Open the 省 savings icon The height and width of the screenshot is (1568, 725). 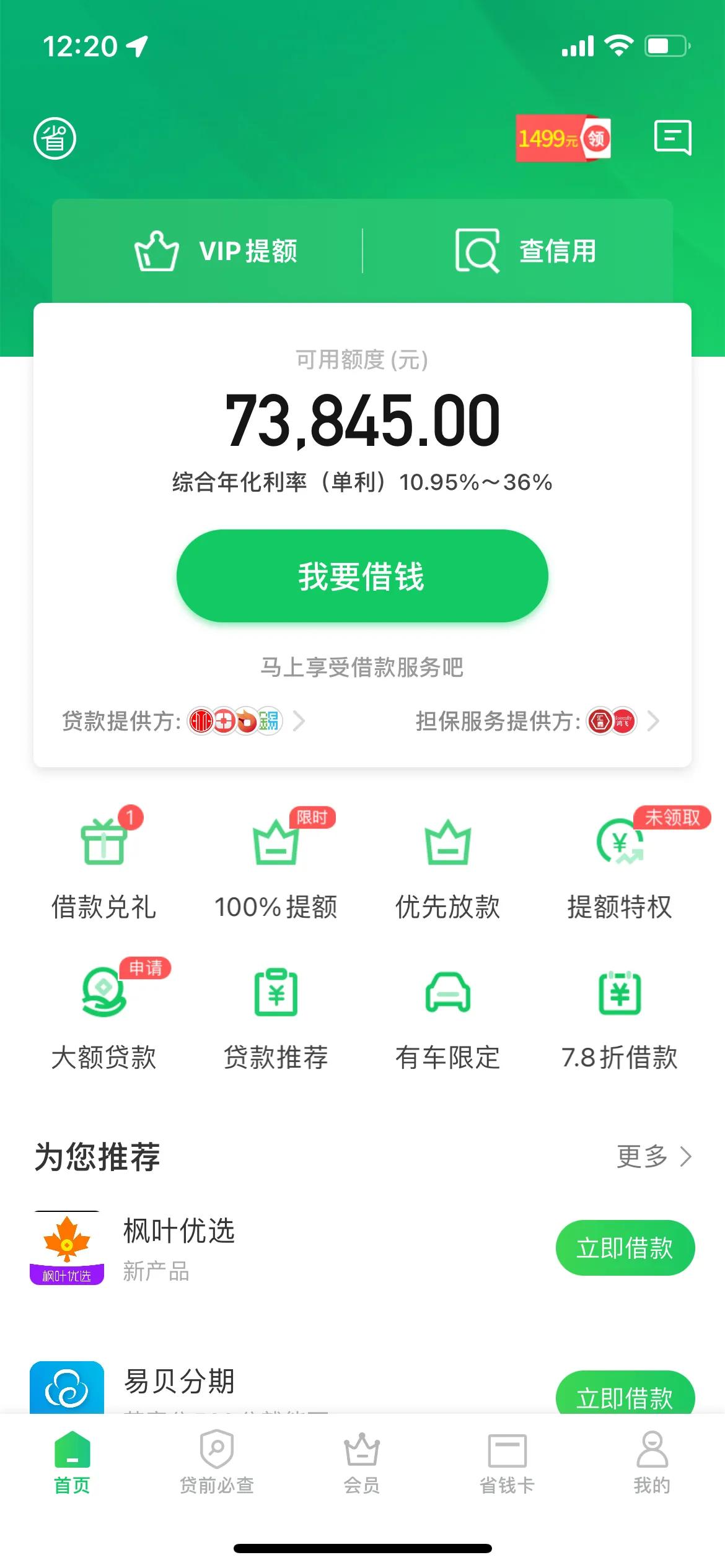click(x=55, y=138)
